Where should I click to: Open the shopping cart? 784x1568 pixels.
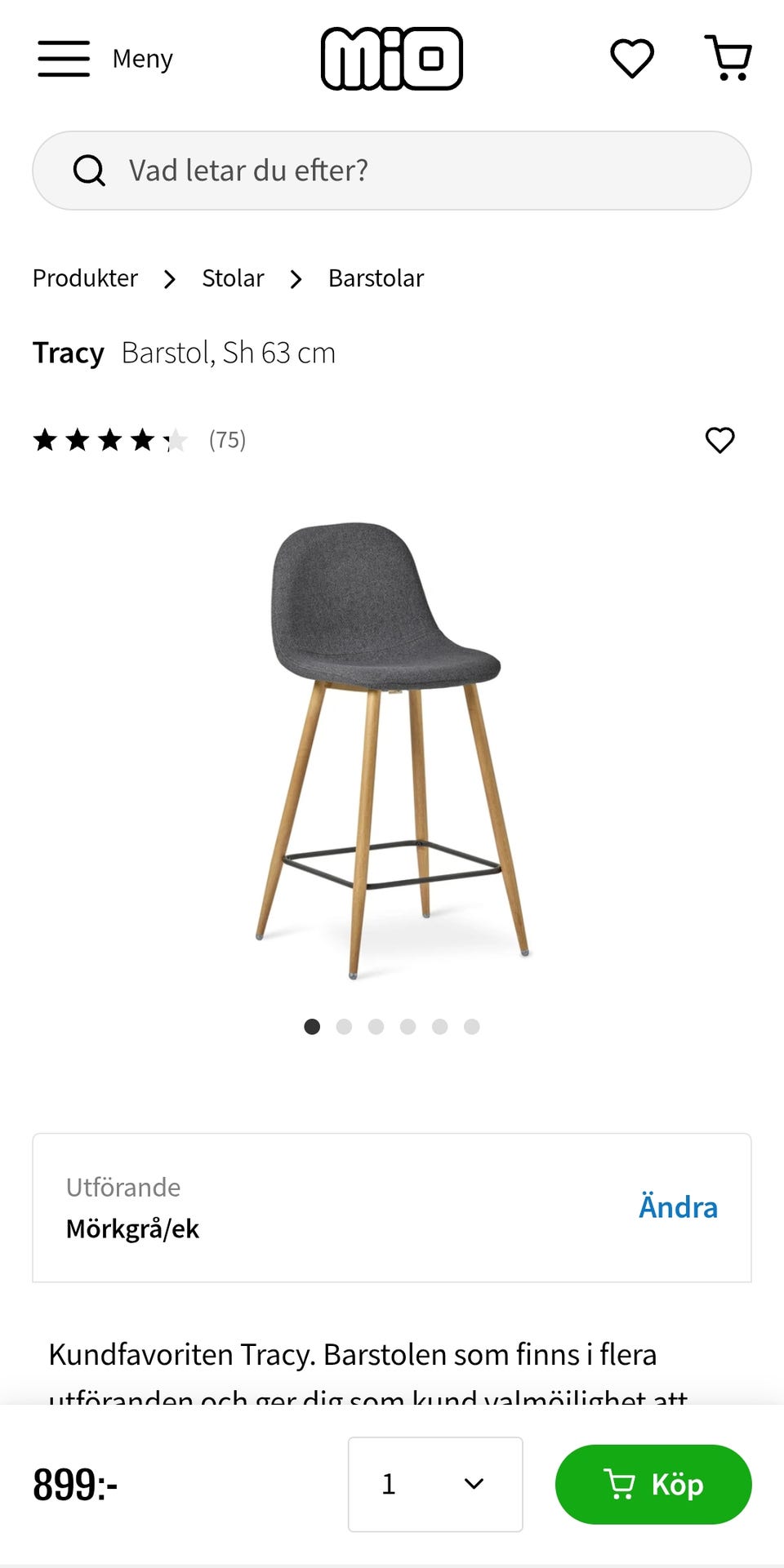point(728,58)
